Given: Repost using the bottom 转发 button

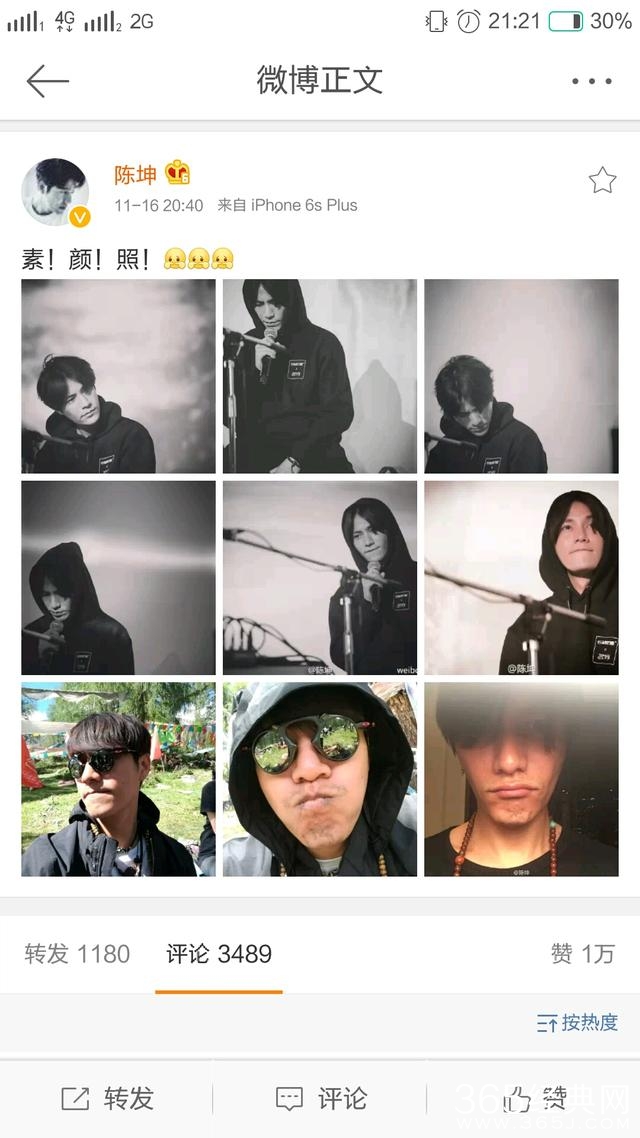Looking at the screenshot, I should (108, 1098).
